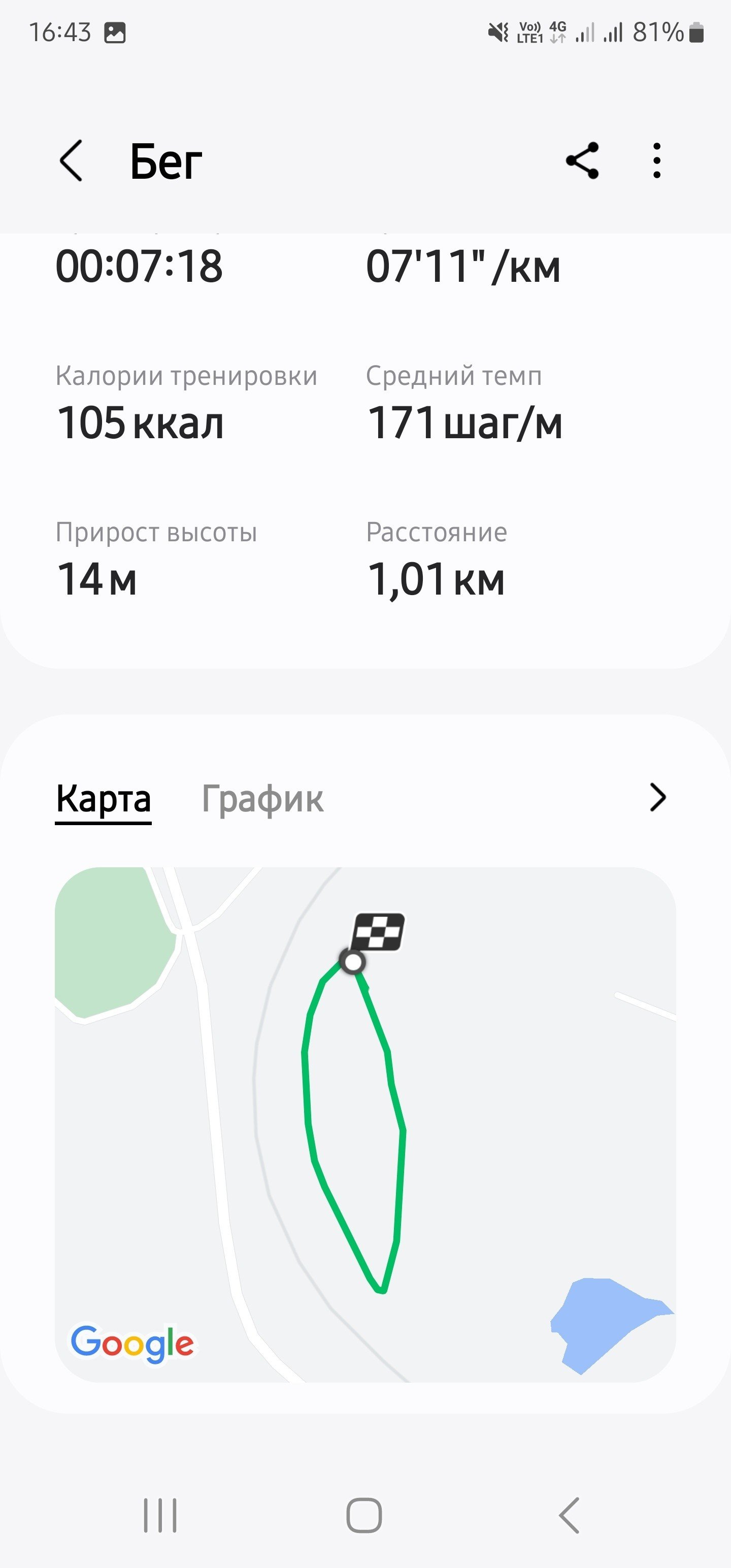Expand details with the arrow beside График

(x=658, y=797)
